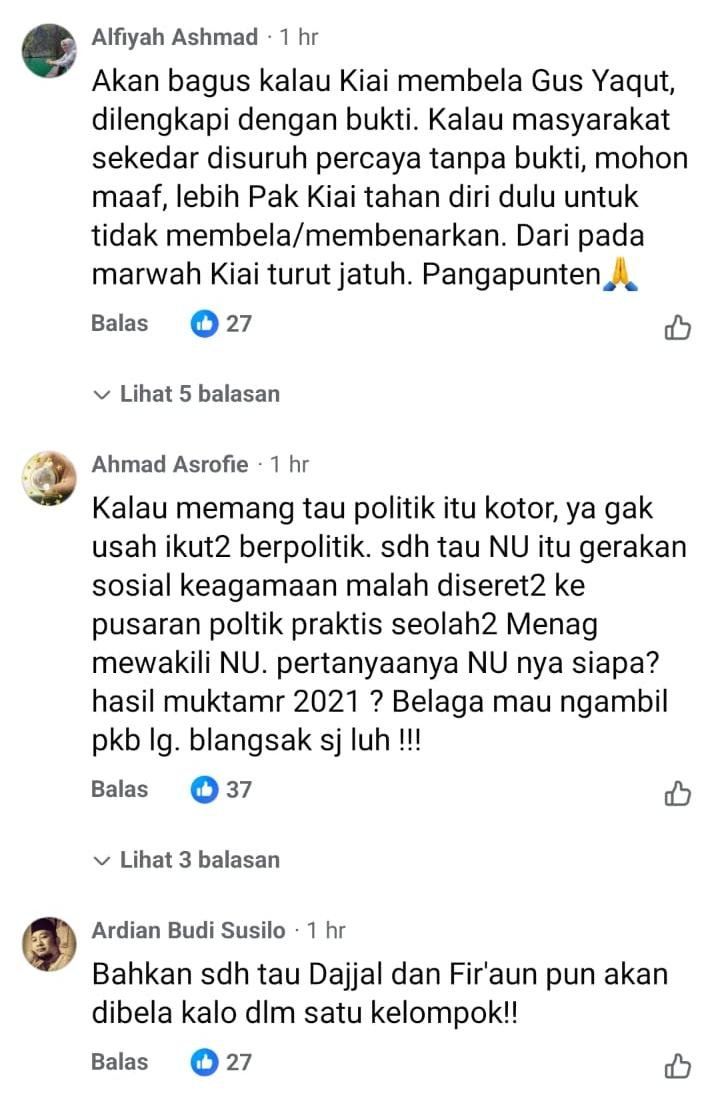Reply to Ardian Budi Susilo's comment
This screenshot has height=1115, width=720.
[x=119, y=1061]
